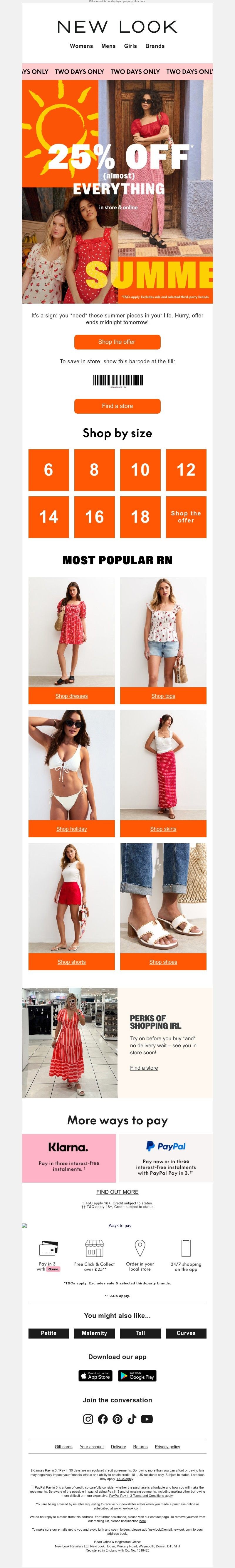Tap the Shop the offer button
235x1568 pixels.
pos(117,342)
